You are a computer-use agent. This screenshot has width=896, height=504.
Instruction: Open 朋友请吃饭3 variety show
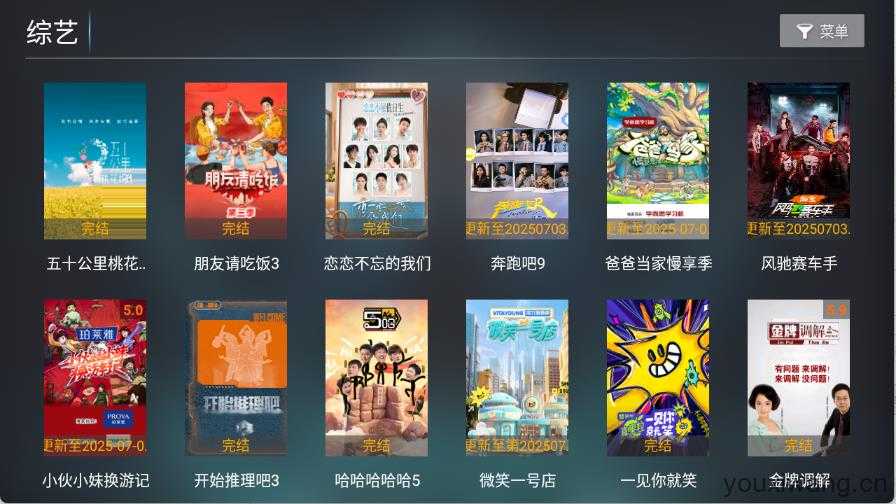[x=236, y=161]
